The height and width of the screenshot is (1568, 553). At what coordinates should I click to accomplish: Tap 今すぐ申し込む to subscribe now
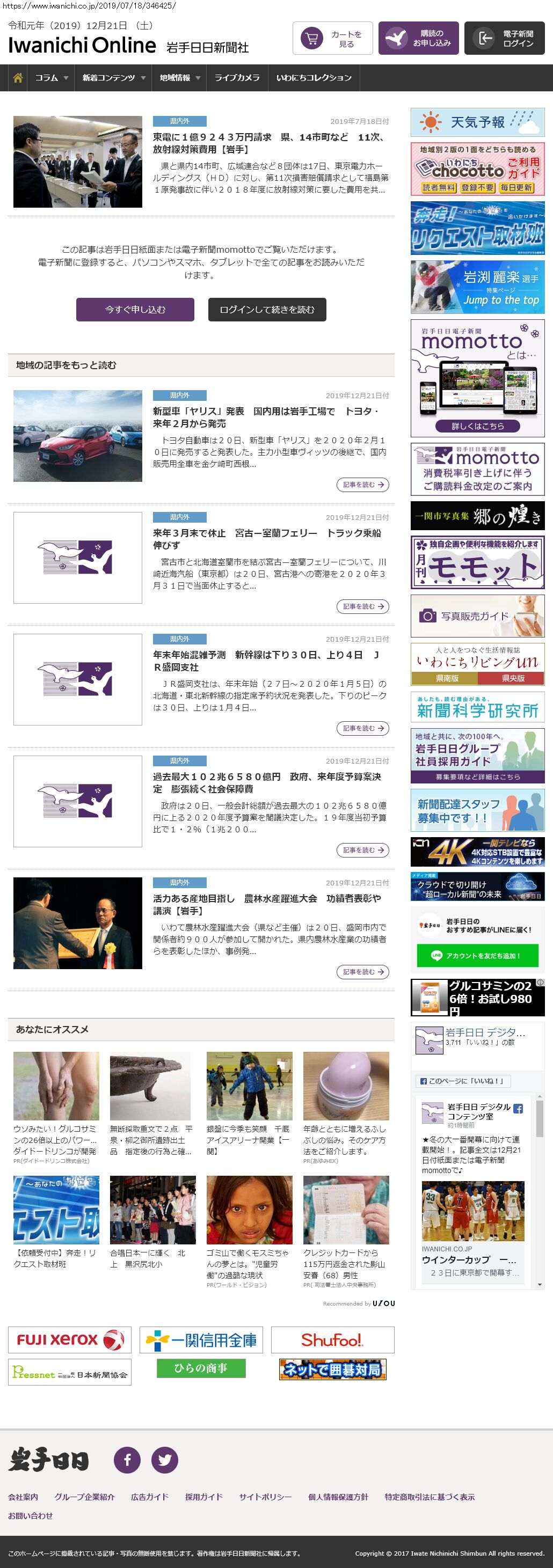(x=135, y=309)
